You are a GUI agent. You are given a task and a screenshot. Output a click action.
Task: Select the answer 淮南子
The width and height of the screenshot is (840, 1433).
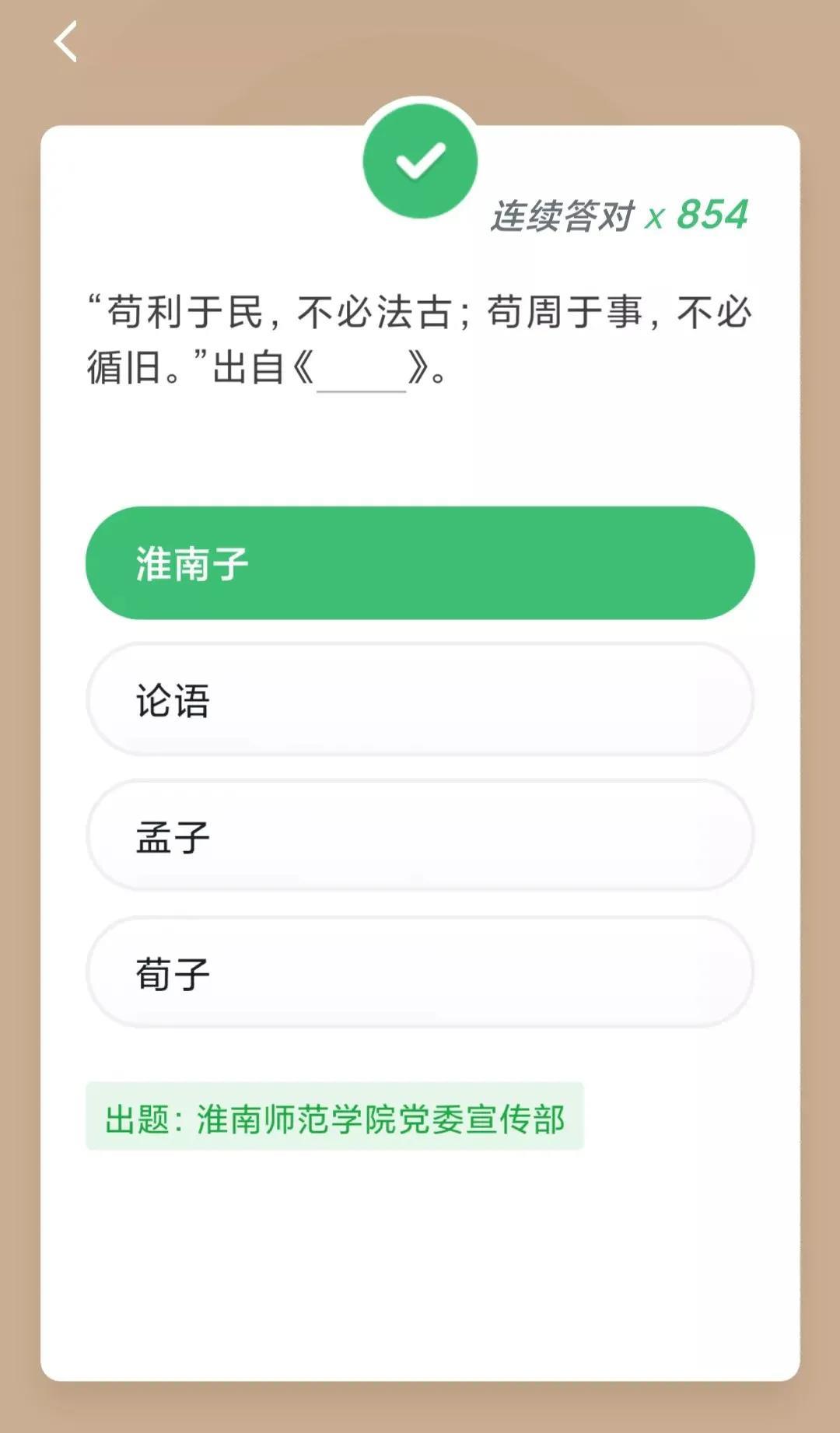point(420,563)
